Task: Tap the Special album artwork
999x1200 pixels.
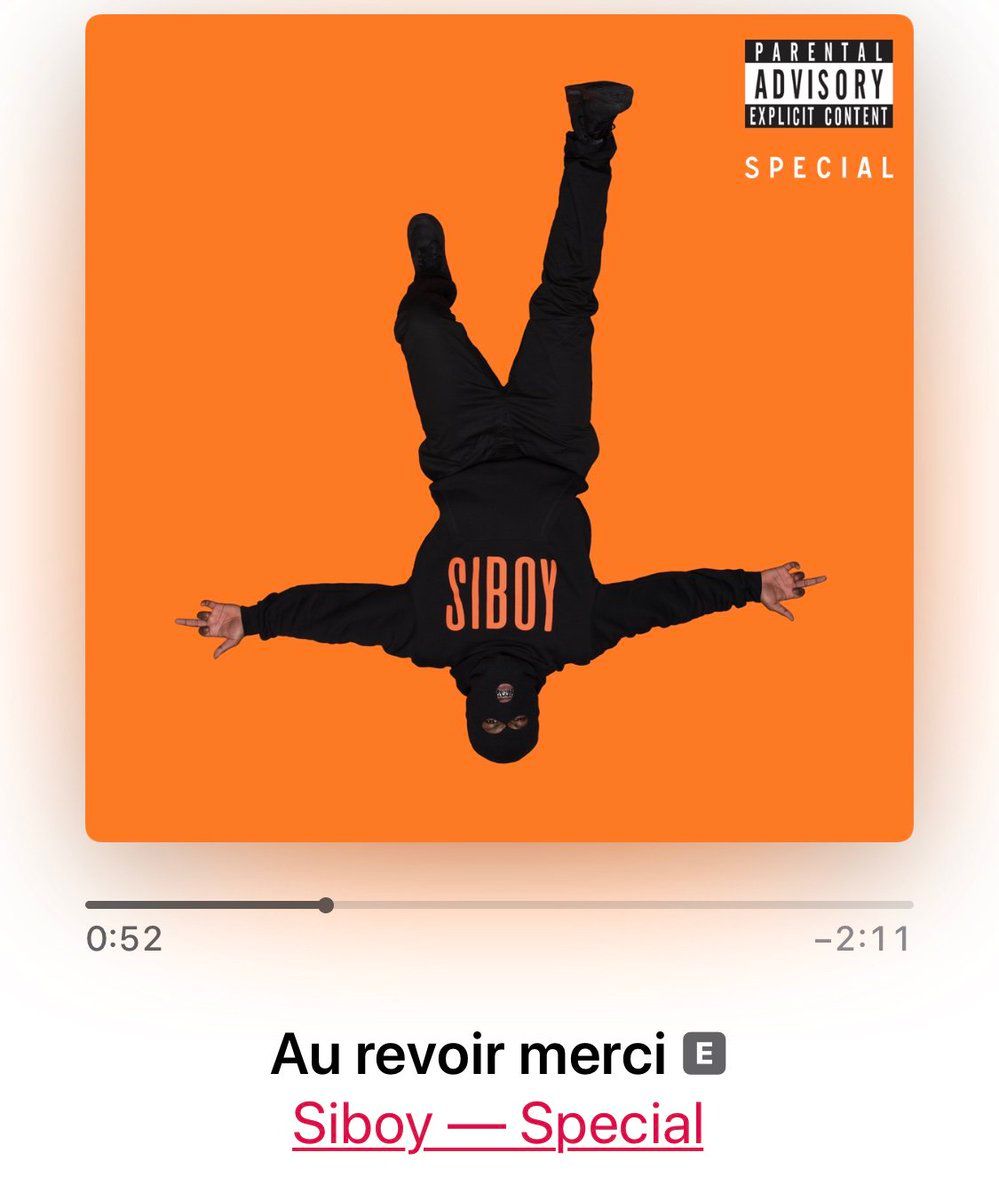Action: tap(499, 428)
